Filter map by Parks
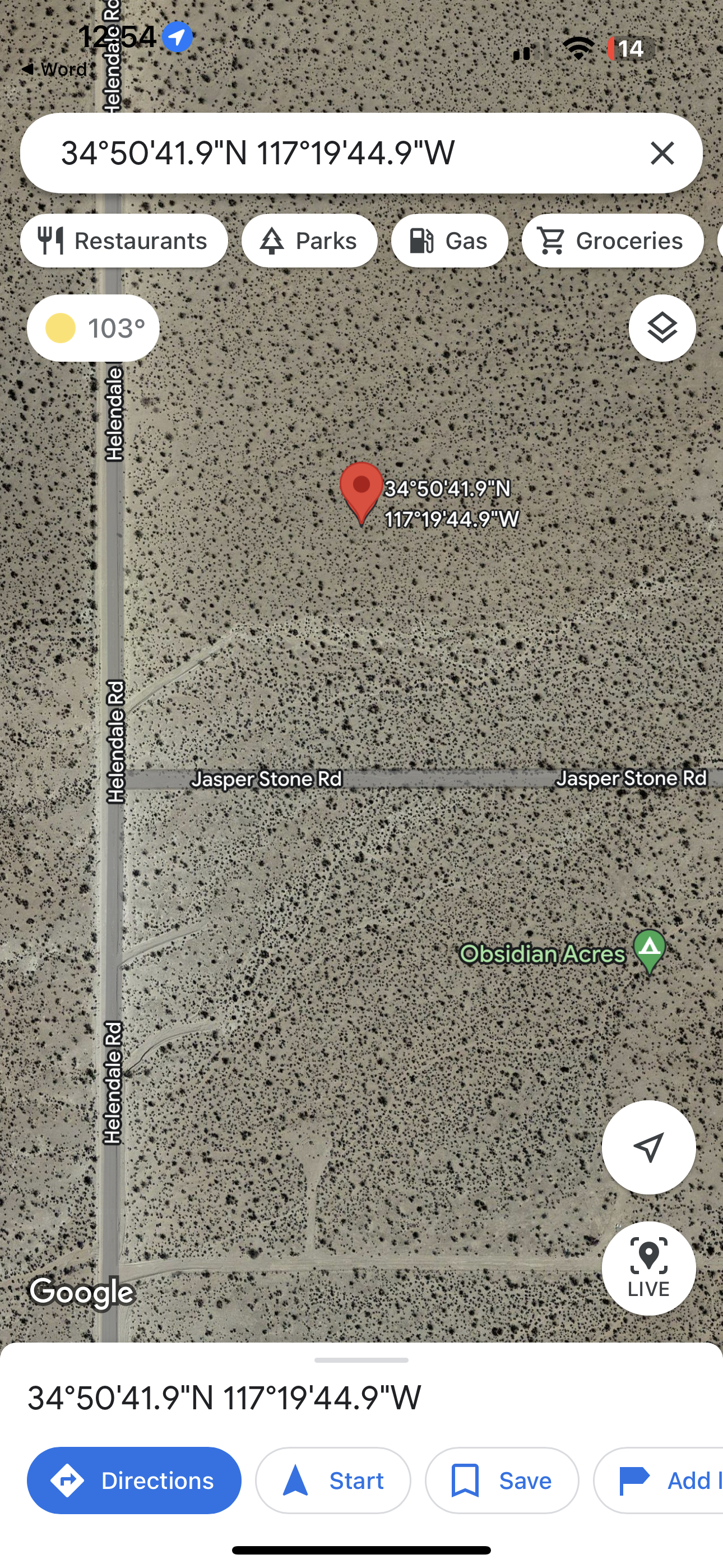Screen dimensions: 723x1568 click(309, 241)
